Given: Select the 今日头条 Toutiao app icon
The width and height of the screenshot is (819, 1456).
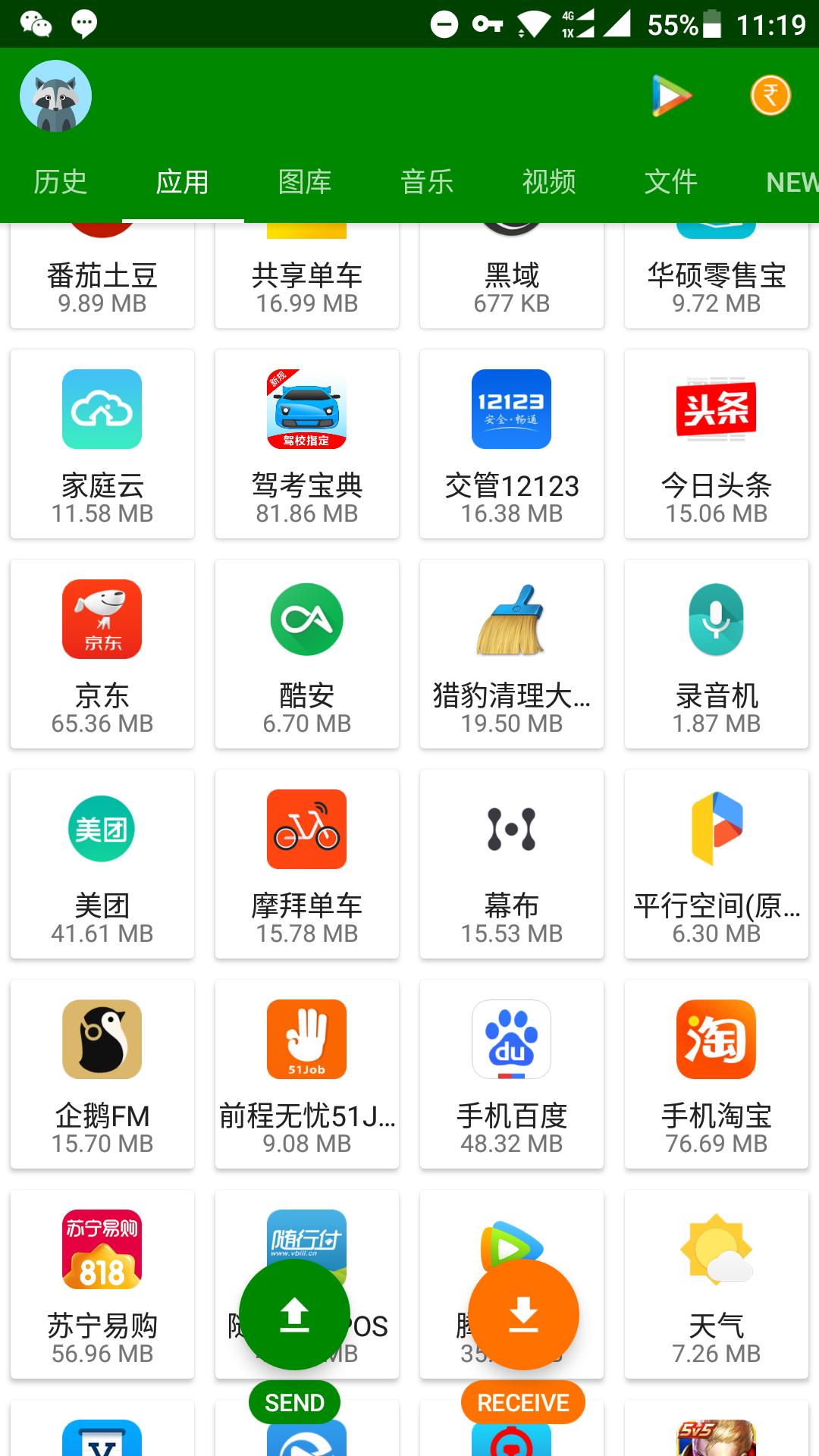Looking at the screenshot, I should 717,408.
